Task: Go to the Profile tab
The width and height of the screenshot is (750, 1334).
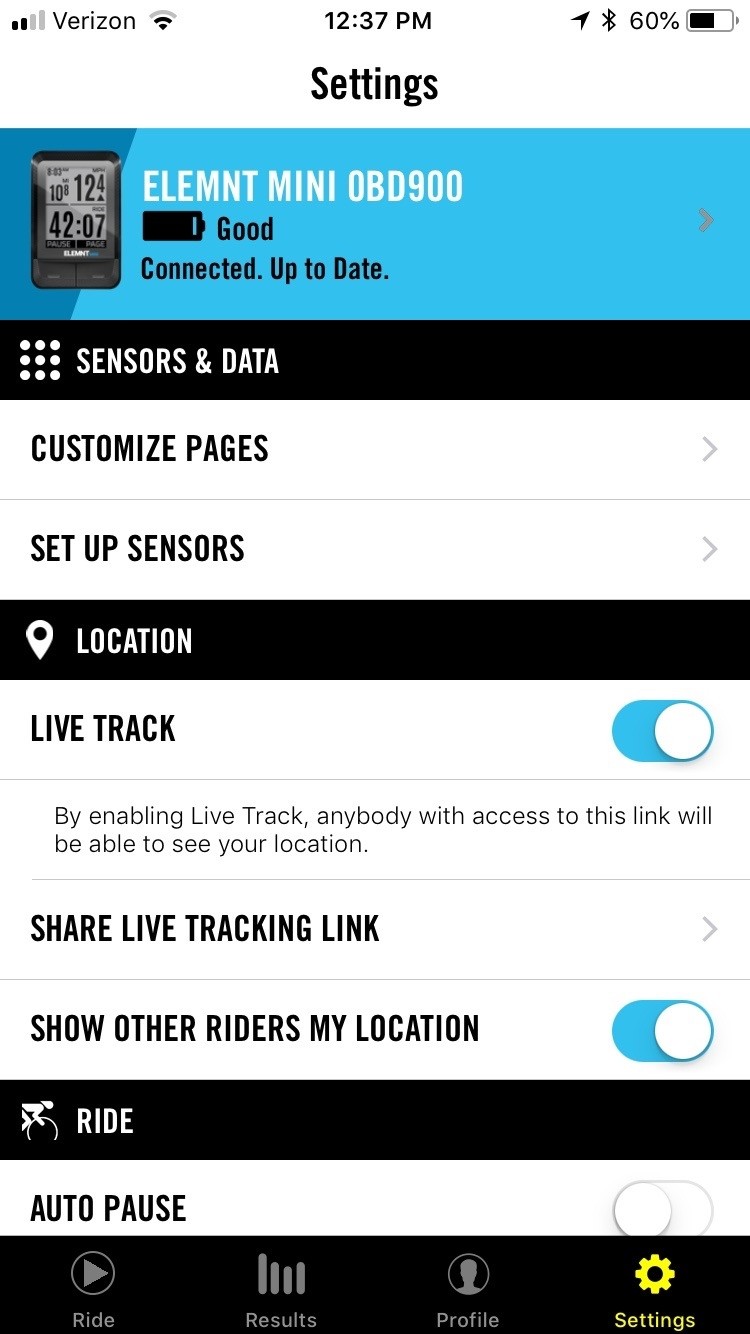Action: tap(468, 1288)
